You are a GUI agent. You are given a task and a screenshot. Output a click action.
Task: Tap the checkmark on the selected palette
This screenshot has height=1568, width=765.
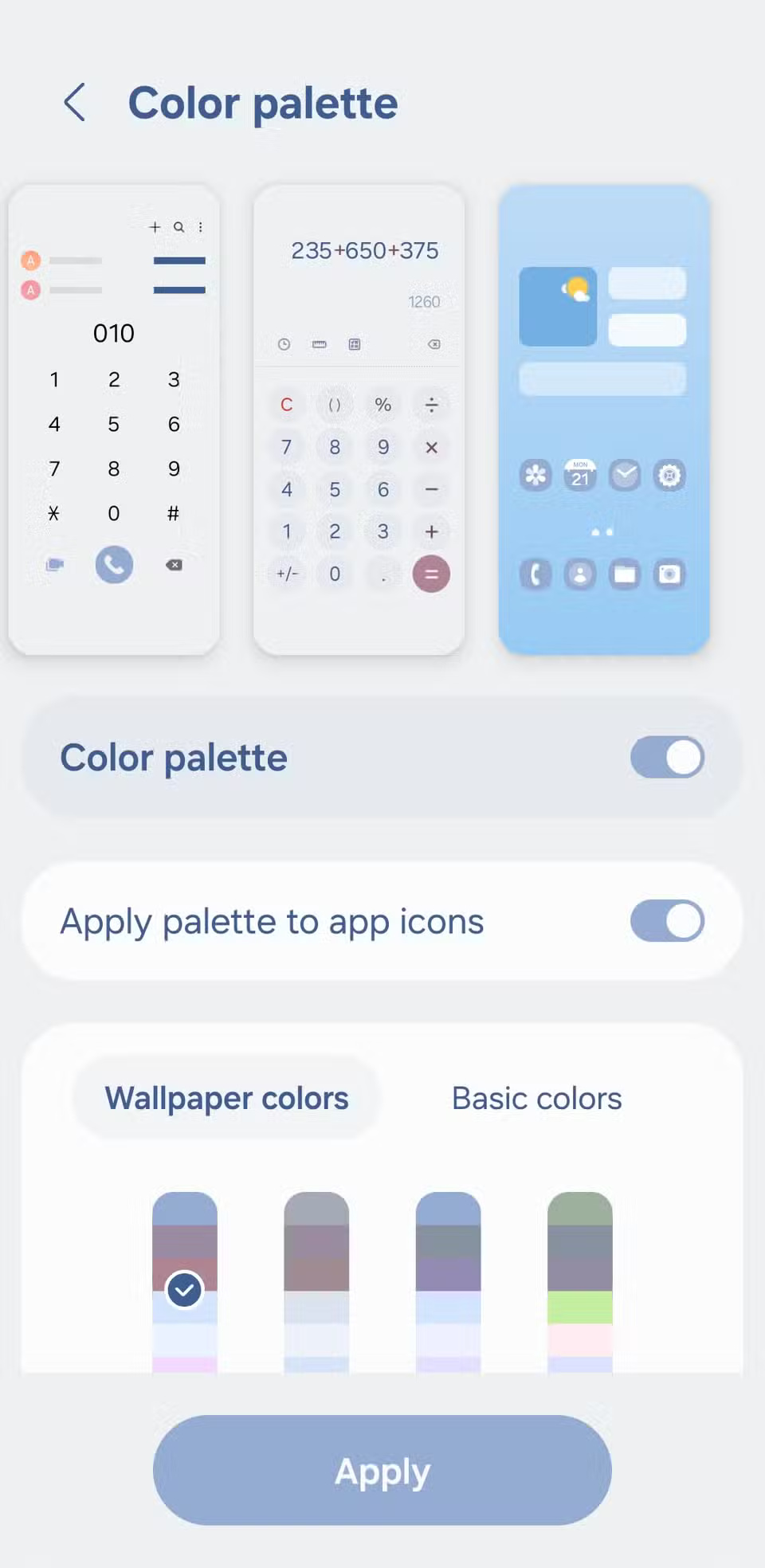pos(184,1289)
